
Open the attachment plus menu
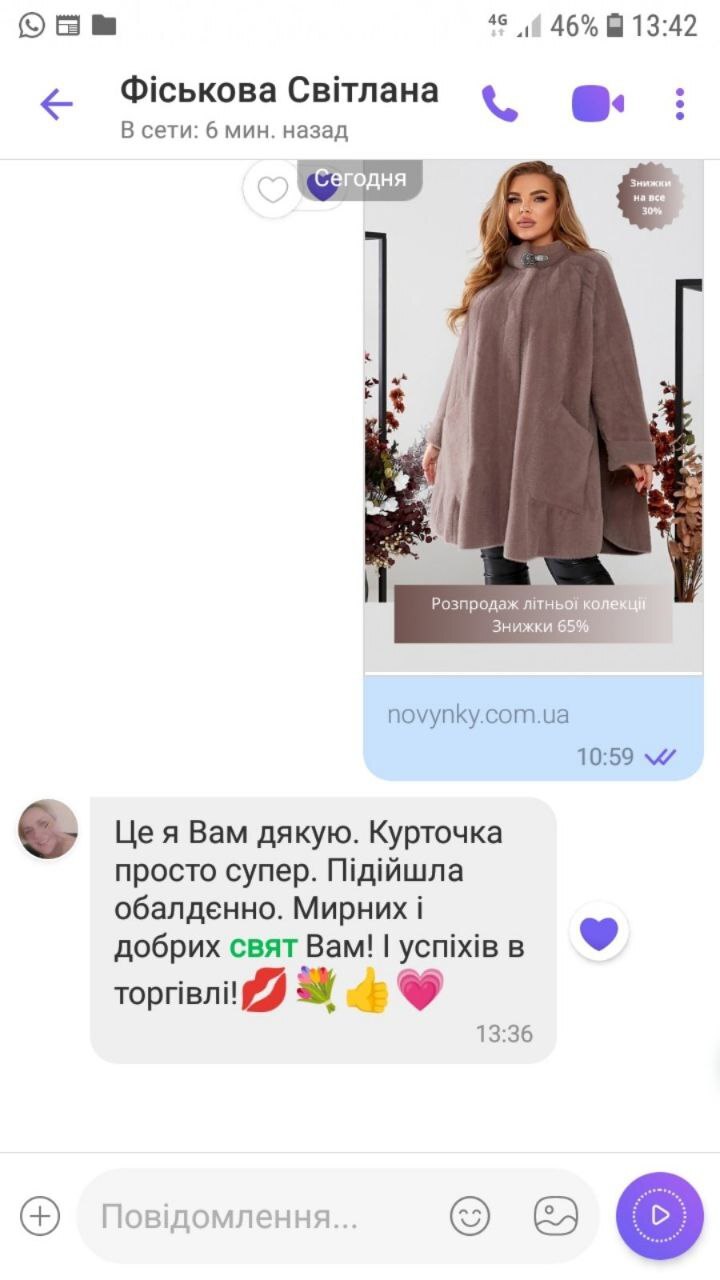[x=40, y=1216]
